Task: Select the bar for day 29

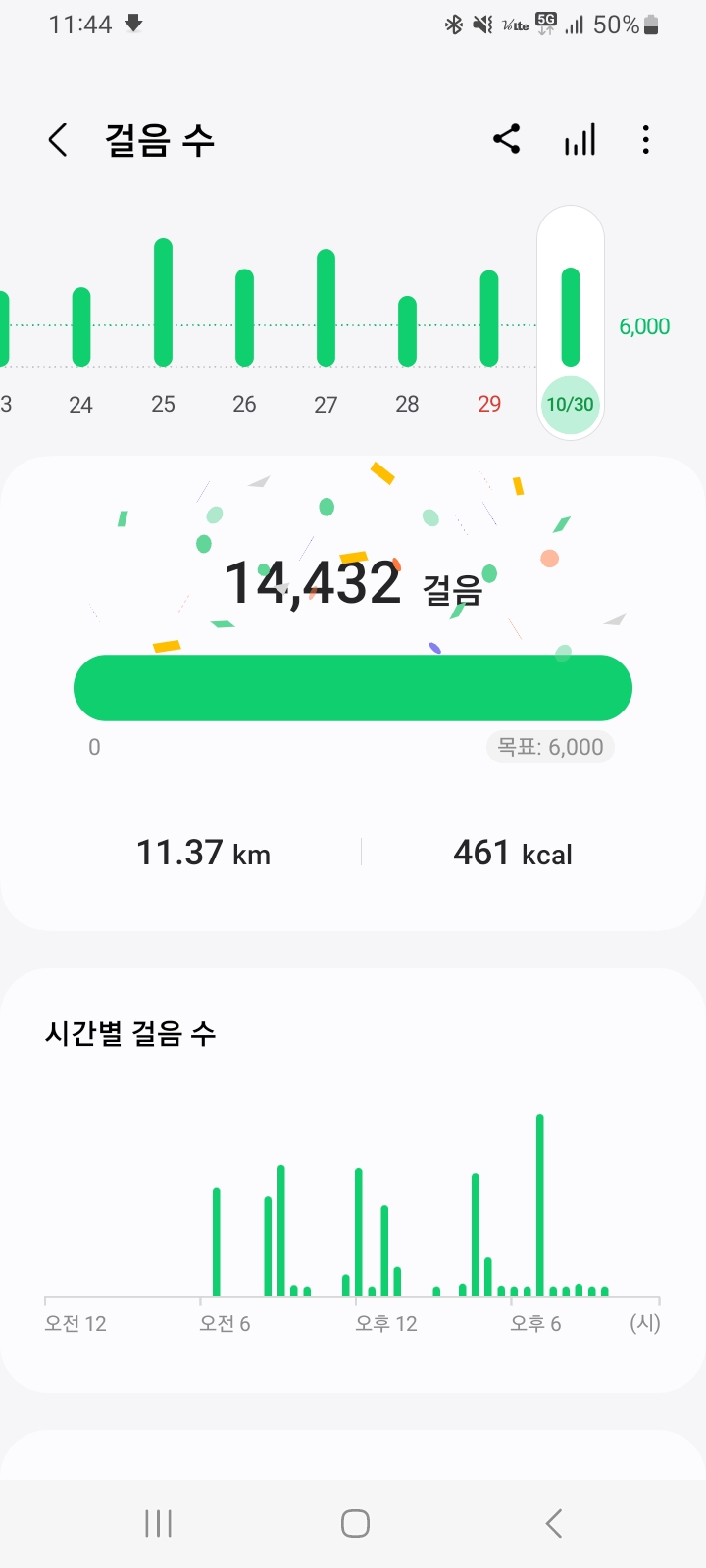Action: (488, 318)
